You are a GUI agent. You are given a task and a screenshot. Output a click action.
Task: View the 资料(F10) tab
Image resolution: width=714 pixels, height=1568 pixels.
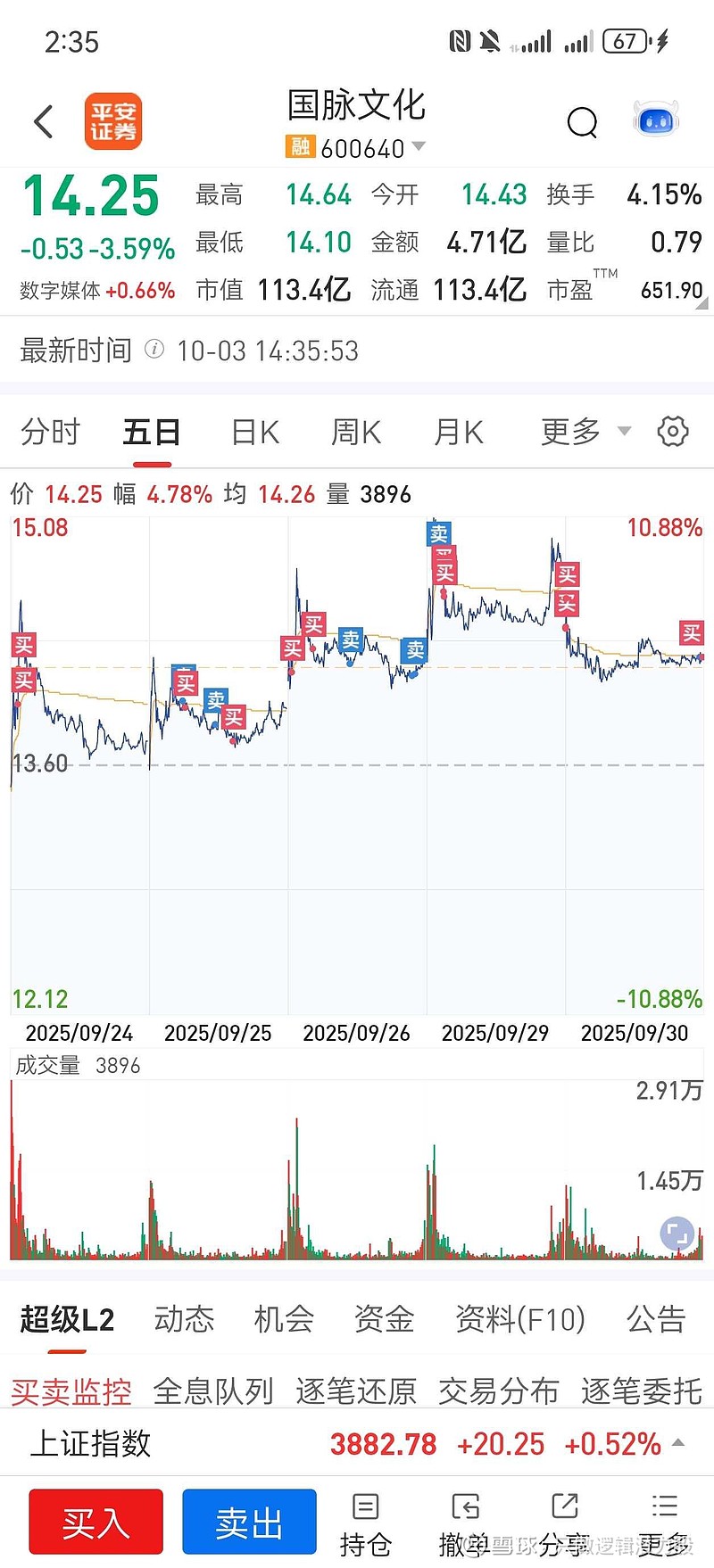click(x=520, y=1318)
